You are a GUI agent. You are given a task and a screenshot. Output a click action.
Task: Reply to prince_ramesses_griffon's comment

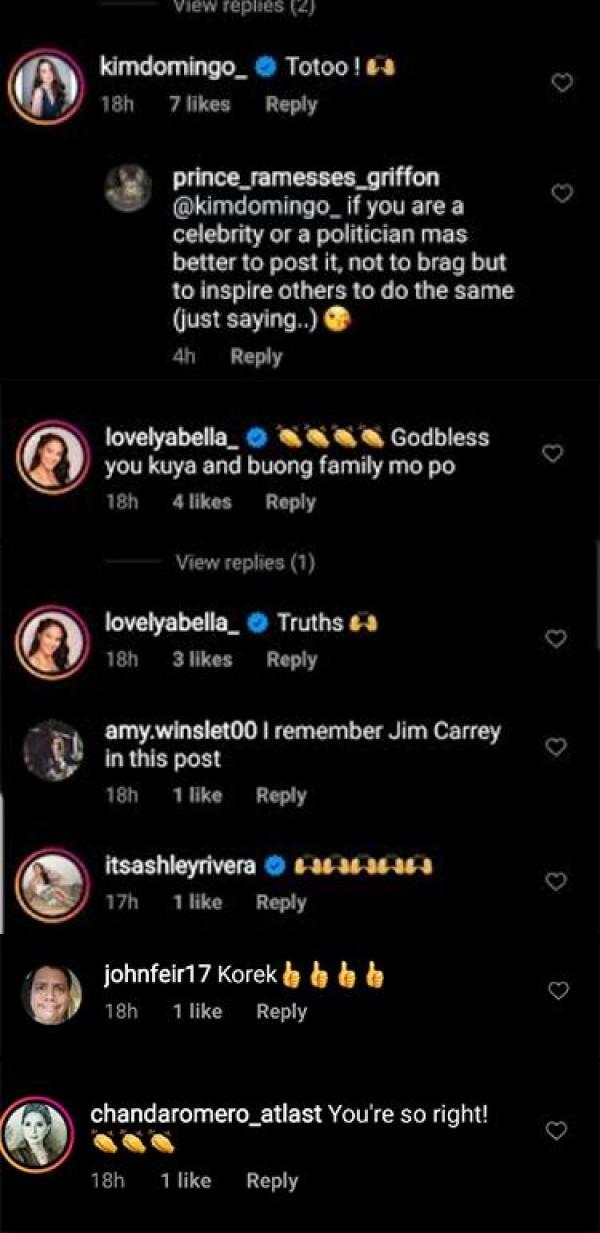pyautogui.click(x=256, y=356)
